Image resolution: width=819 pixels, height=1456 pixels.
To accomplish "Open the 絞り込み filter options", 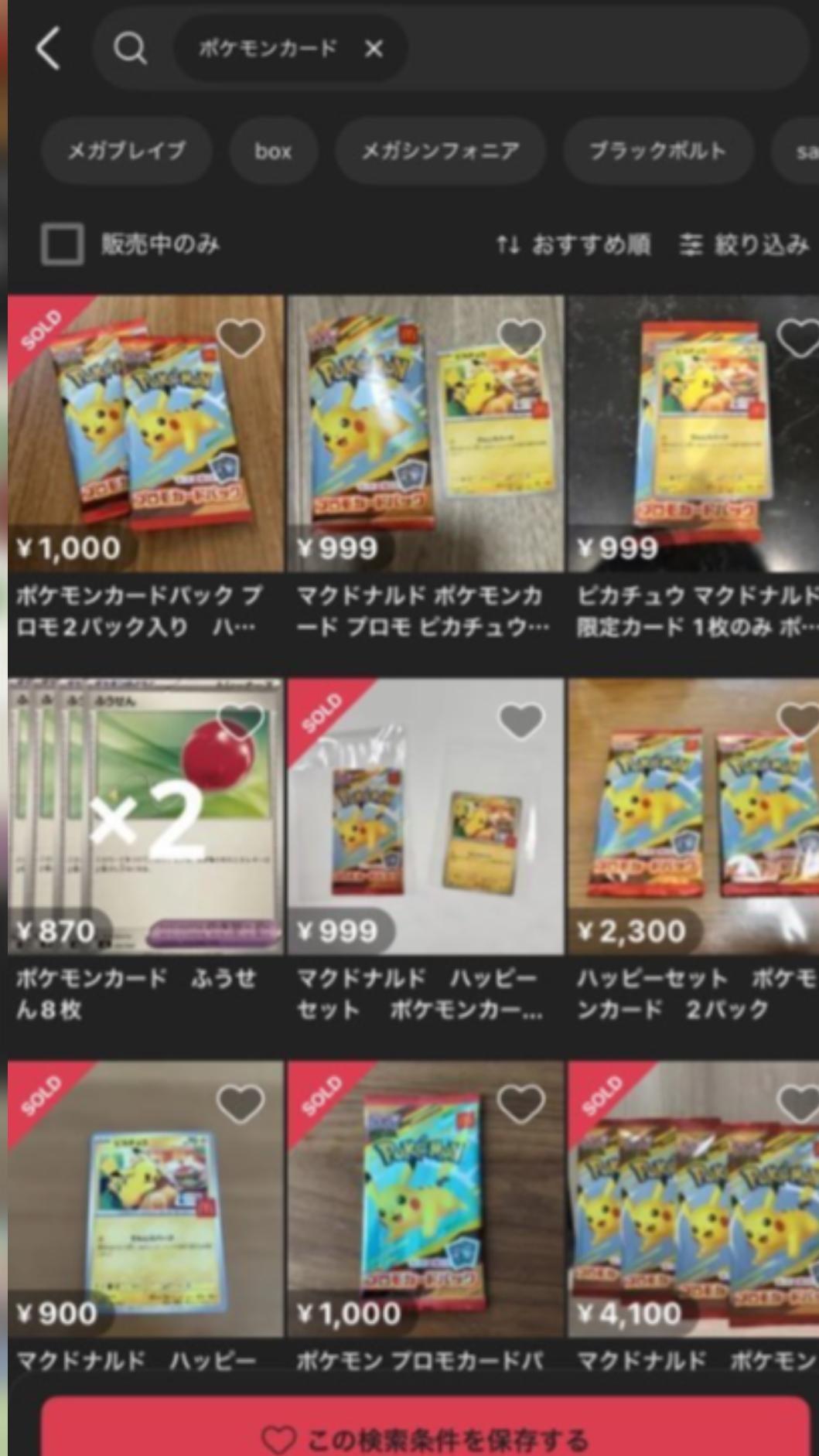I will [x=744, y=245].
